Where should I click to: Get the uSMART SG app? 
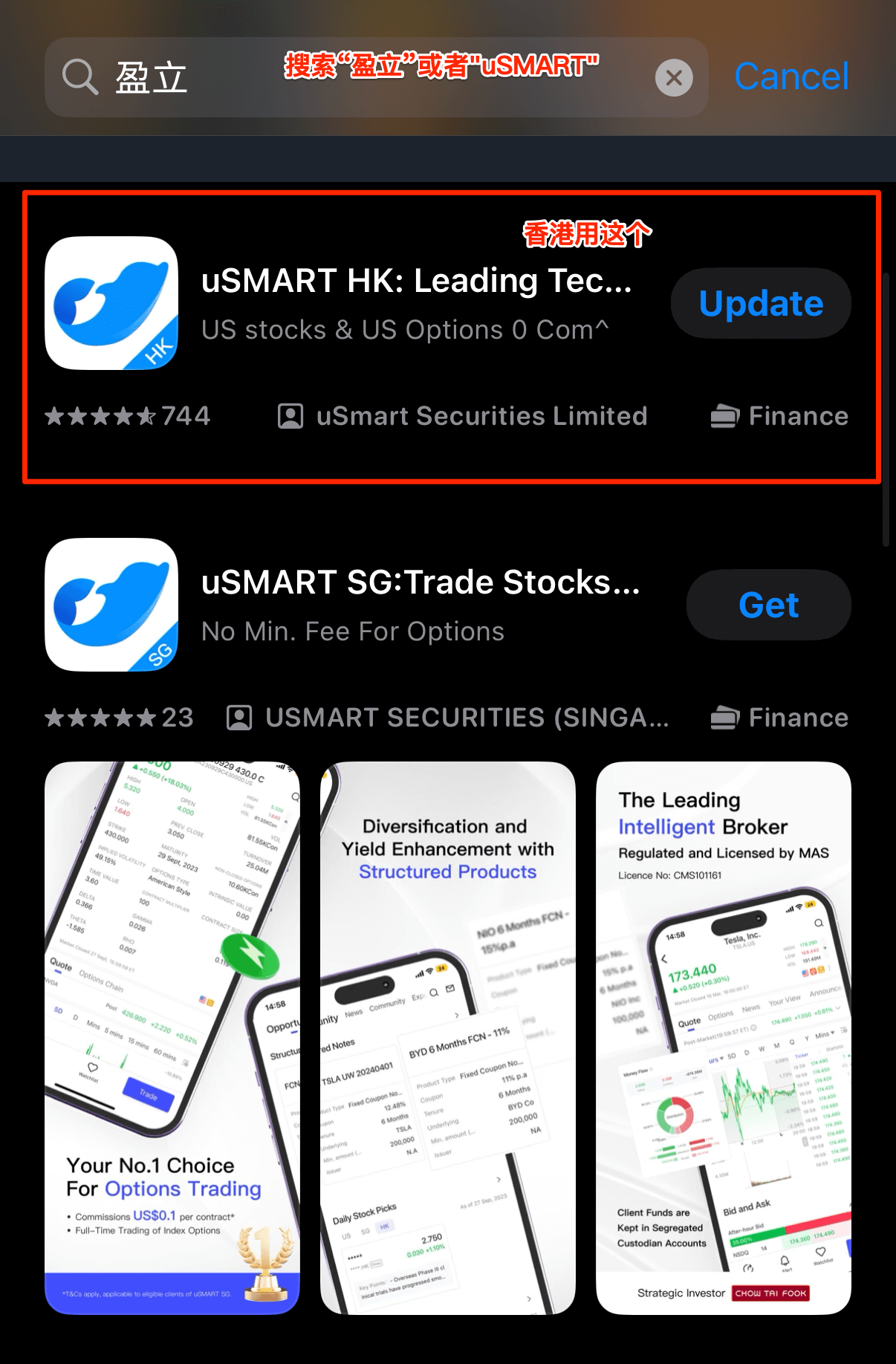click(x=768, y=605)
